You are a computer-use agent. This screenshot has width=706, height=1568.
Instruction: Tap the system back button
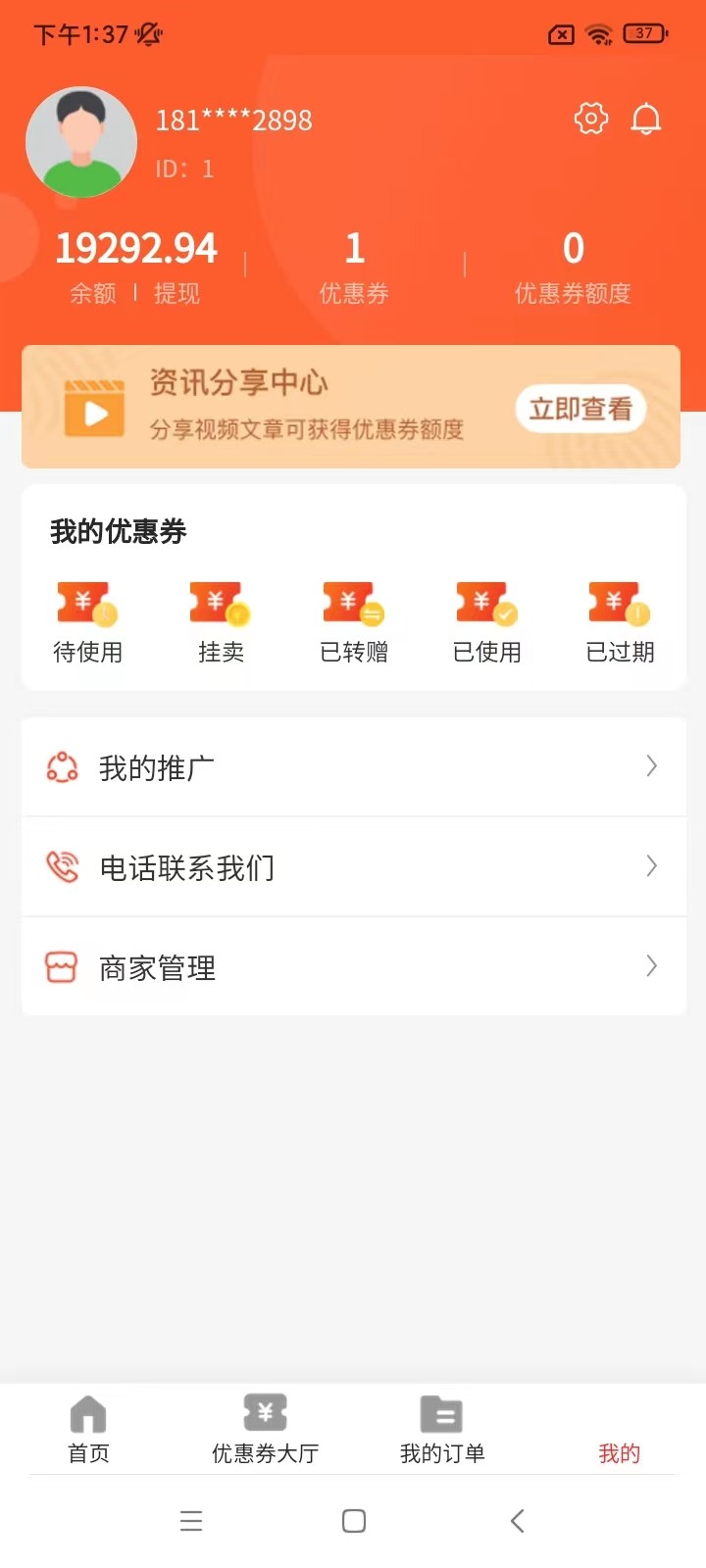(x=518, y=1521)
